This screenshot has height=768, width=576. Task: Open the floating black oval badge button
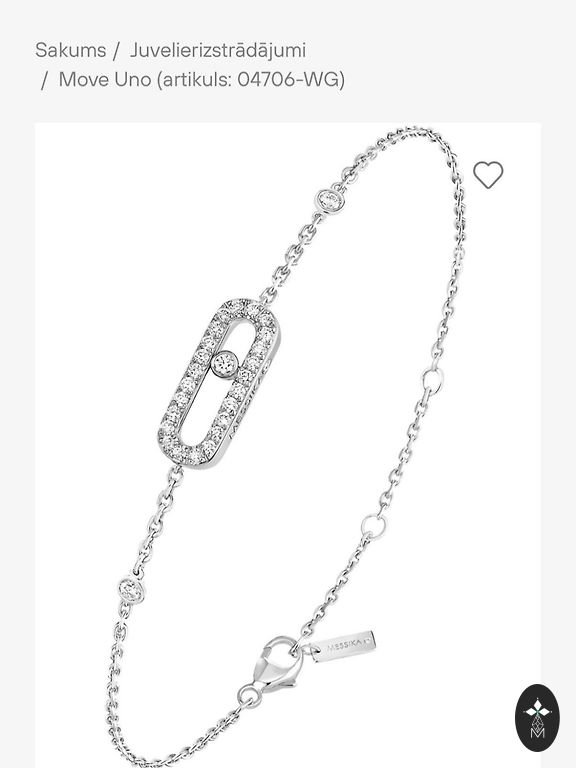[x=537, y=718]
